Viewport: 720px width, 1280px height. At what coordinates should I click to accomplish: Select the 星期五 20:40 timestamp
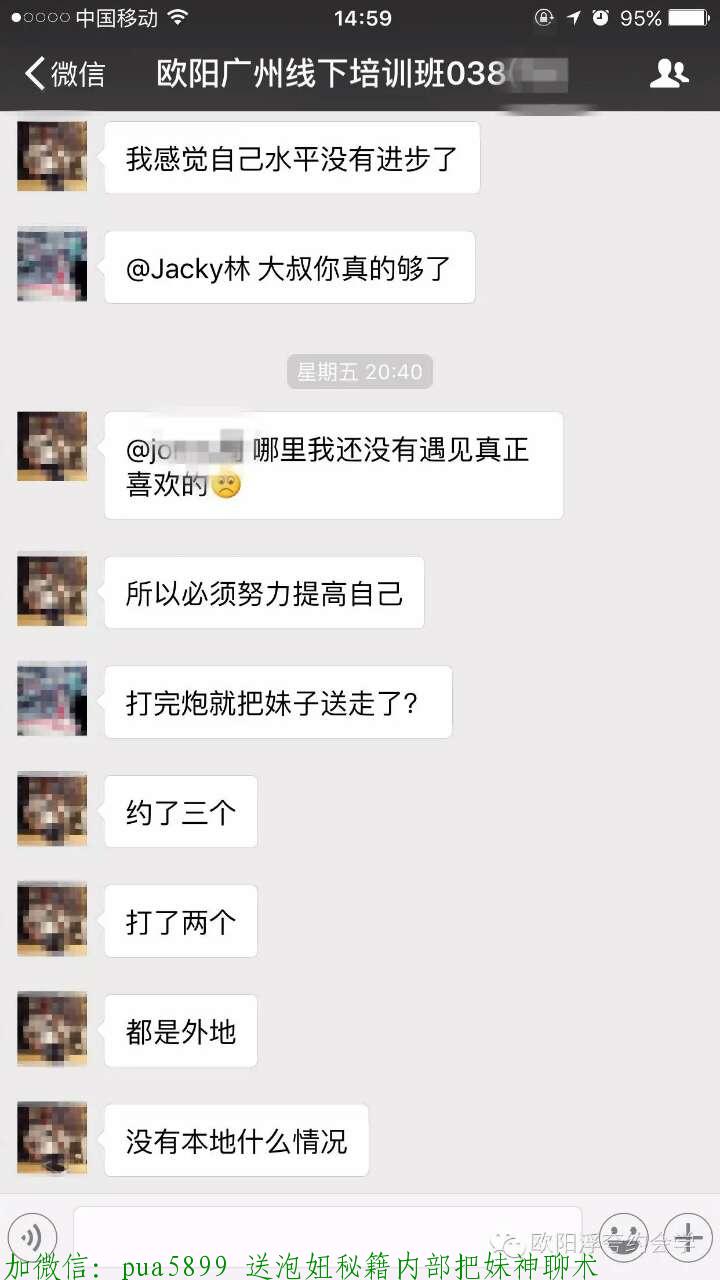coord(359,371)
